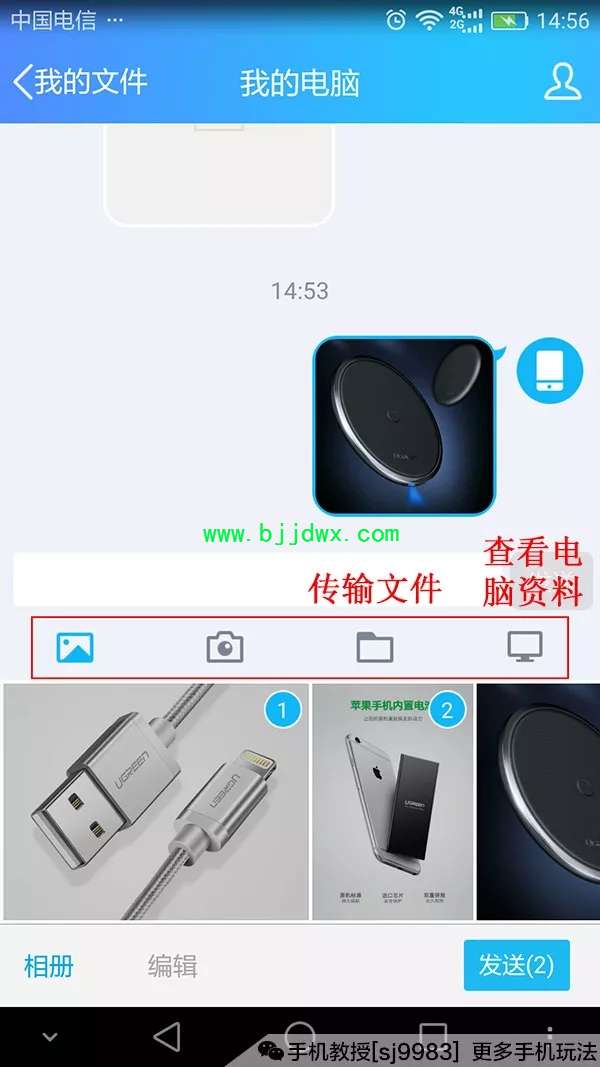Image resolution: width=600 pixels, height=1067 pixels.
Task: Go back to 我的文件
Action: coord(80,83)
